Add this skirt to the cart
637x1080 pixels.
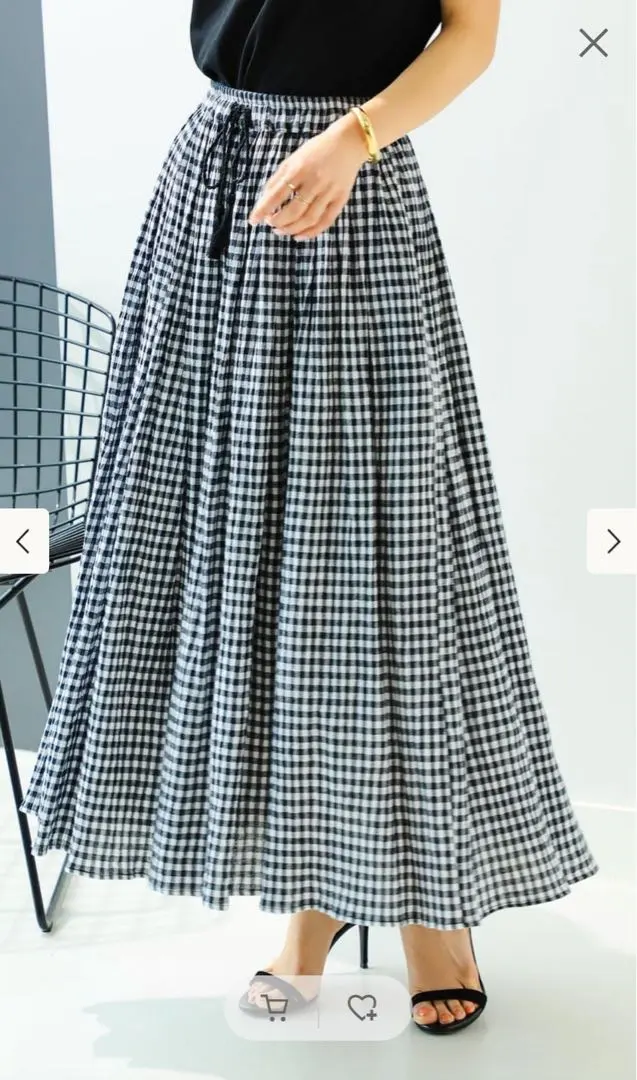[275, 1008]
